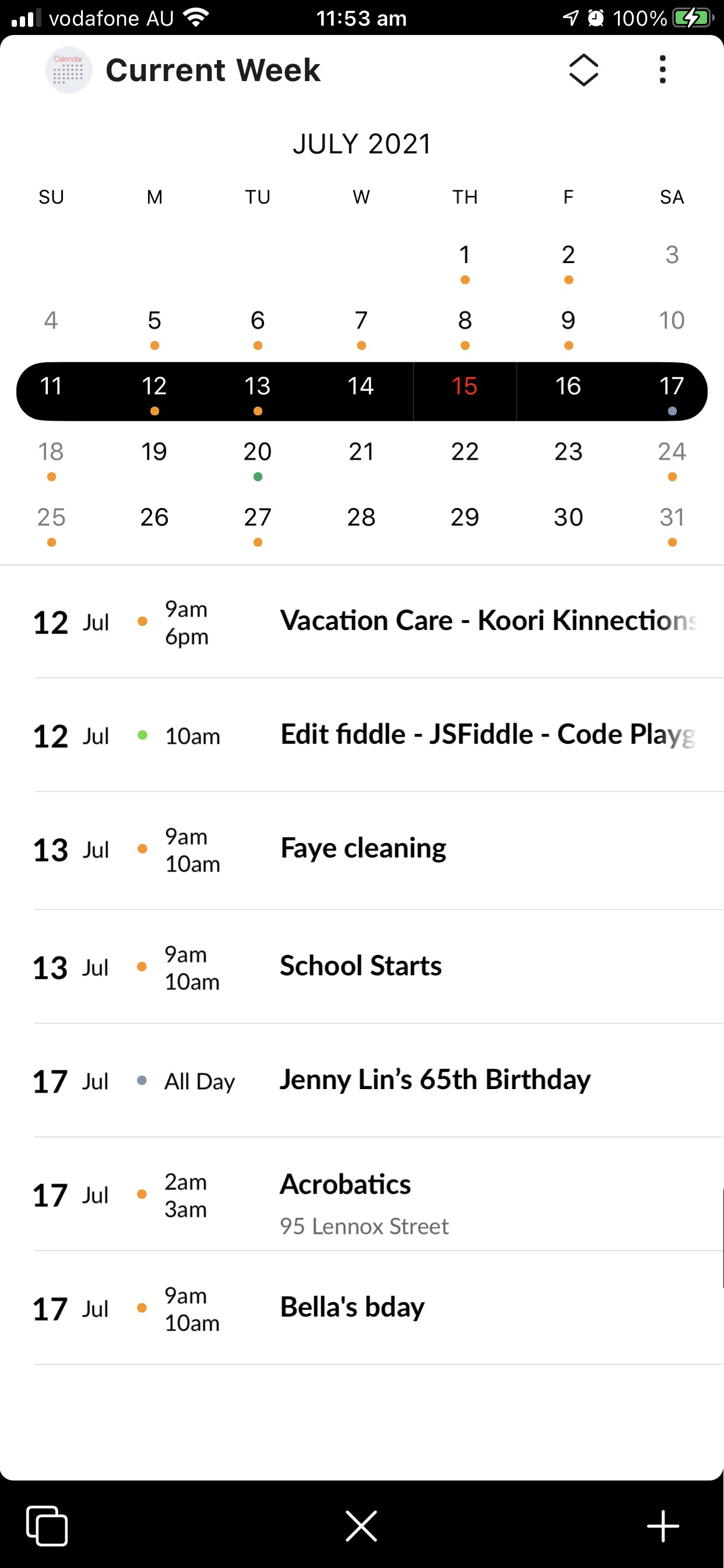Pick July 9 in the calendar
This screenshot has width=724, height=1568.
[x=568, y=321]
